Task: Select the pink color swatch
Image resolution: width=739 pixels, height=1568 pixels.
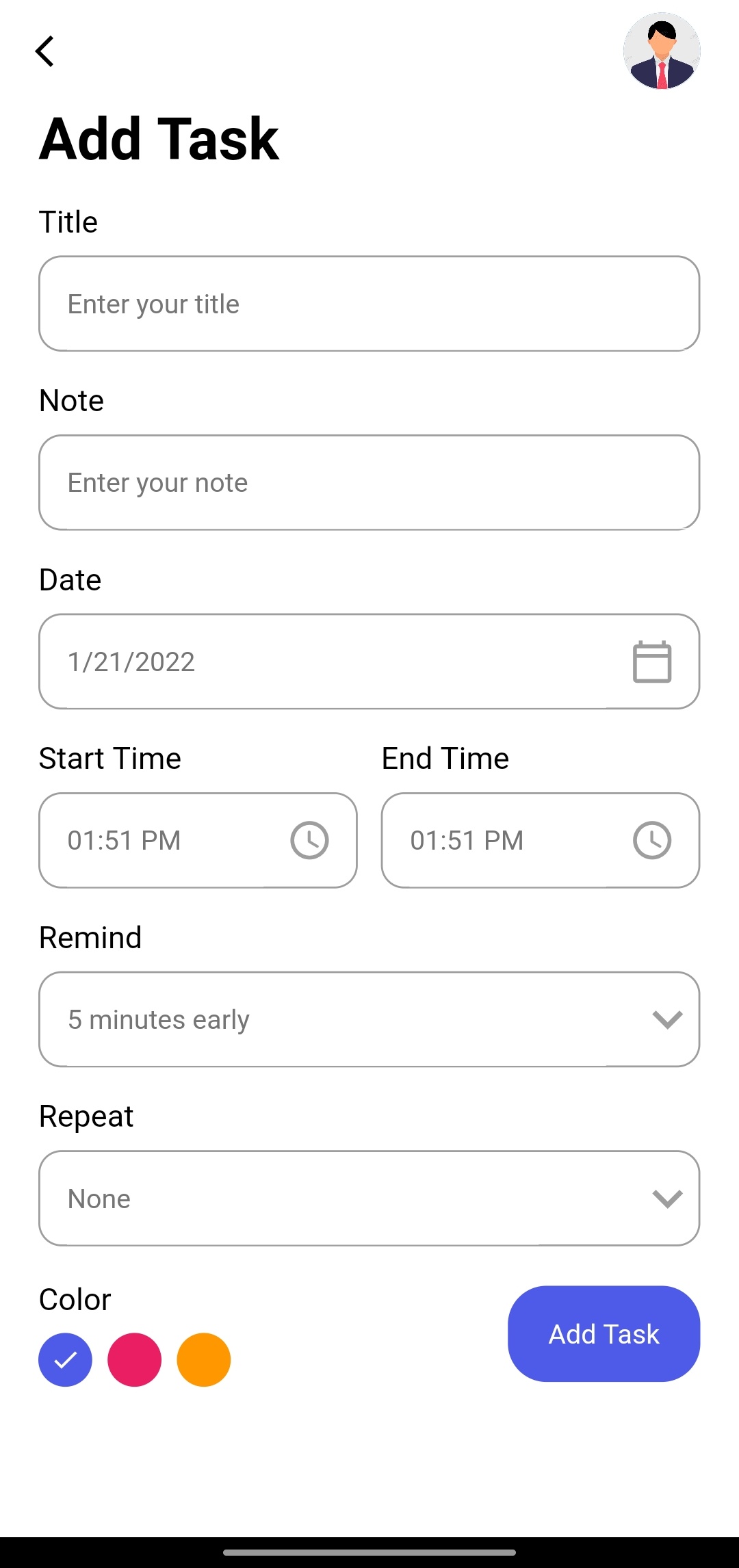Action: [135, 1360]
